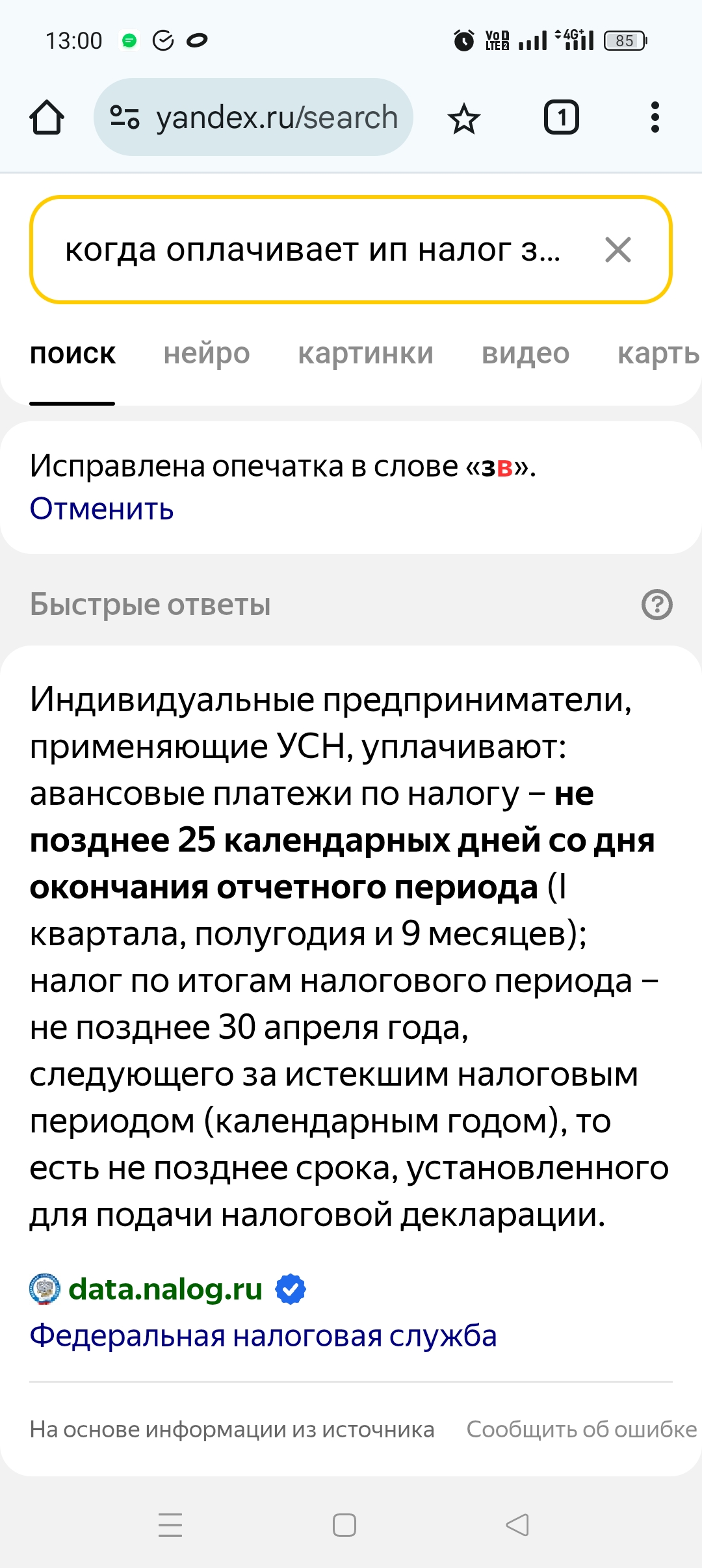Viewport: 702px width, 1568px height.
Task: Open the Федеральная налоговая служба link
Action: click(x=263, y=1336)
